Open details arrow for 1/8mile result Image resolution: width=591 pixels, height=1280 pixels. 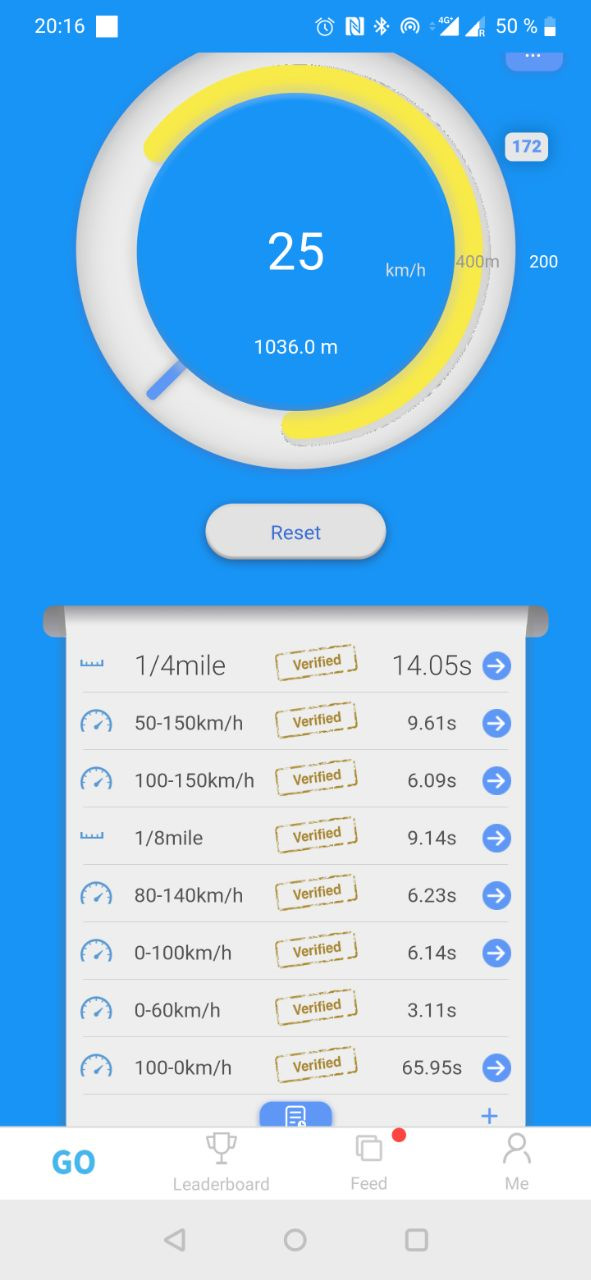click(497, 838)
